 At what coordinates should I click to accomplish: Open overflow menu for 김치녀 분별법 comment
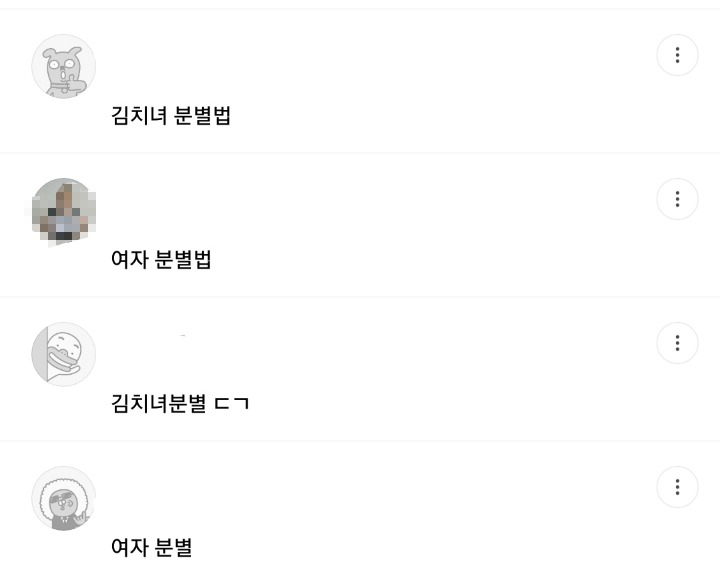tap(677, 55)
